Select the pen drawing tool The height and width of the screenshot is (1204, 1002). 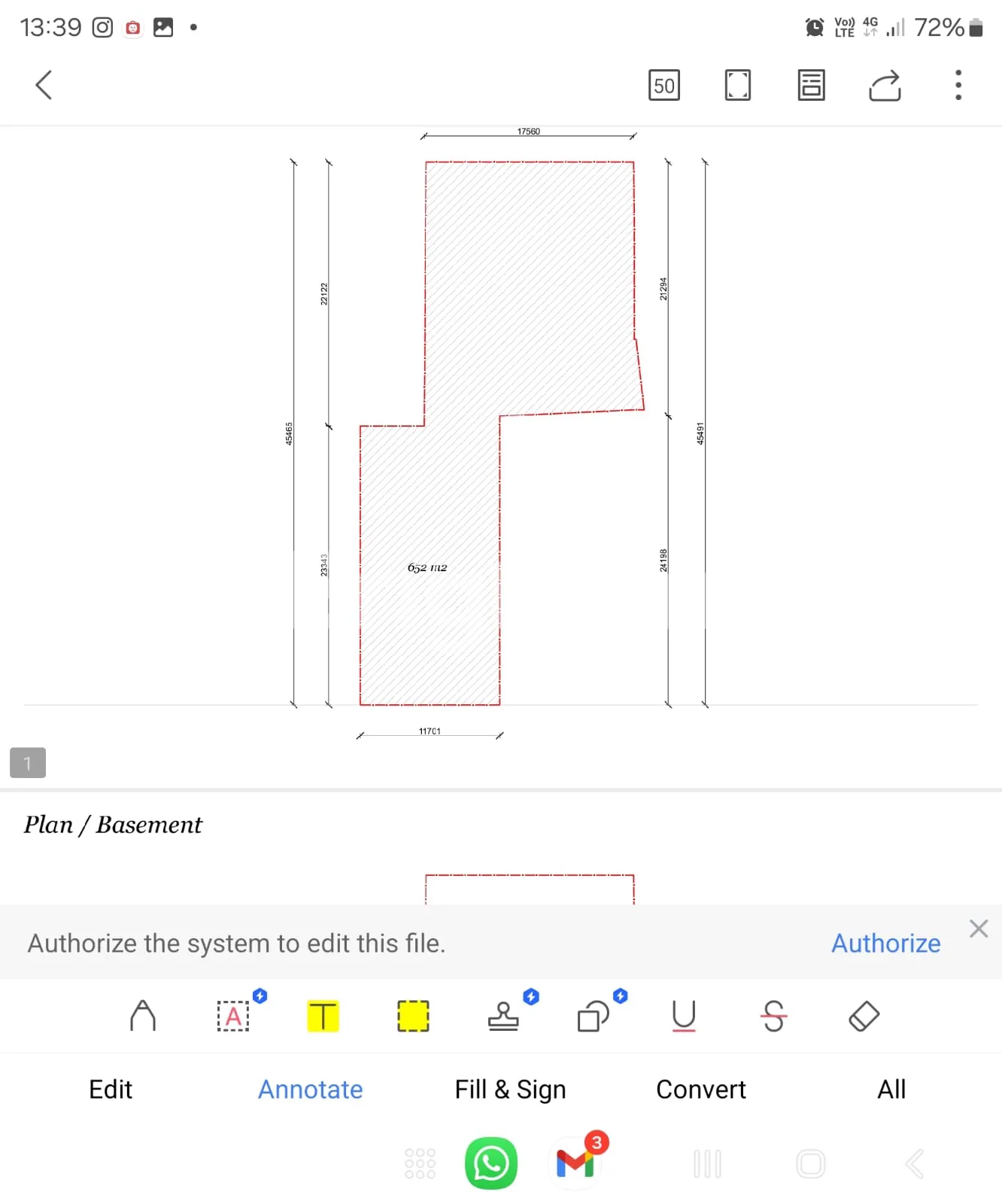(143, 1016)
